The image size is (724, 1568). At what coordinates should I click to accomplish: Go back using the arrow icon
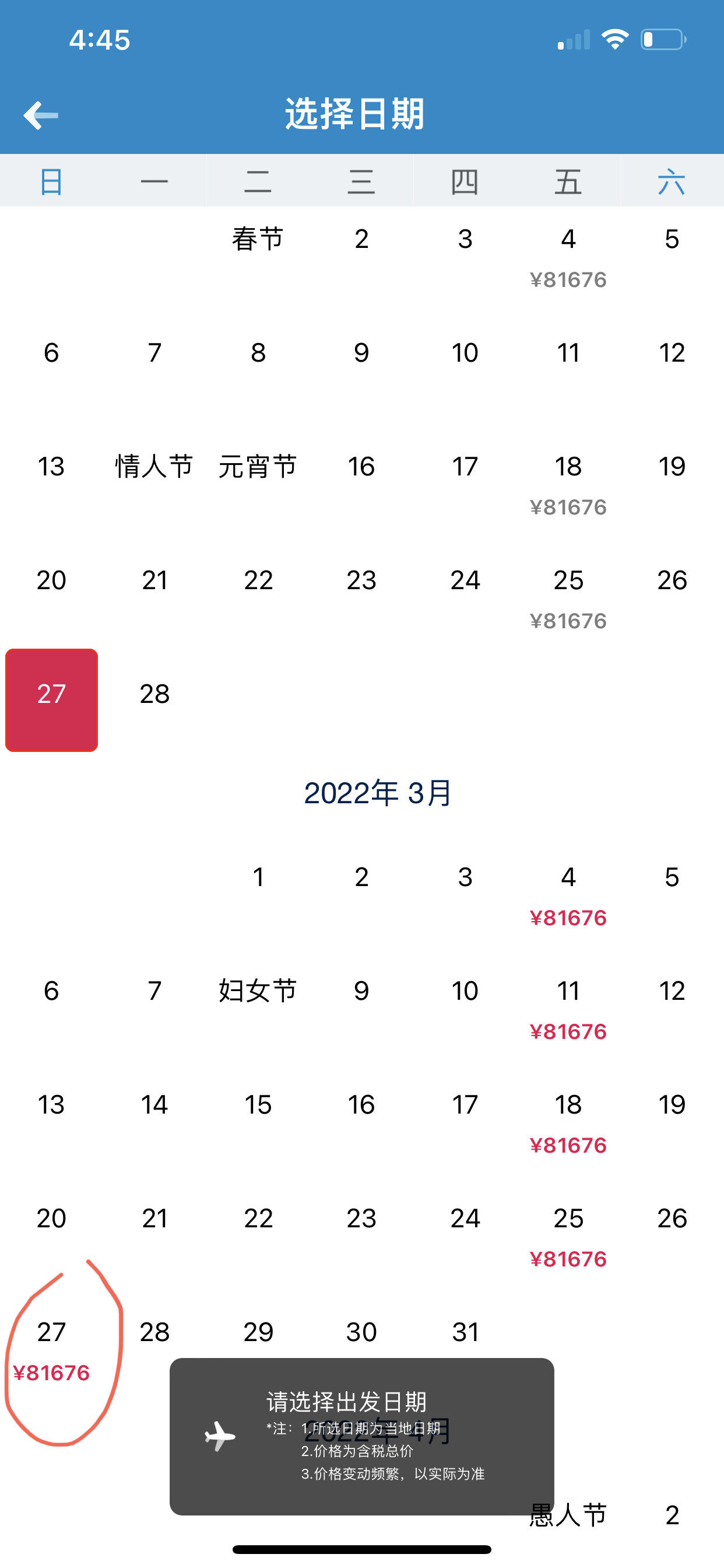(x=41, y=114)
